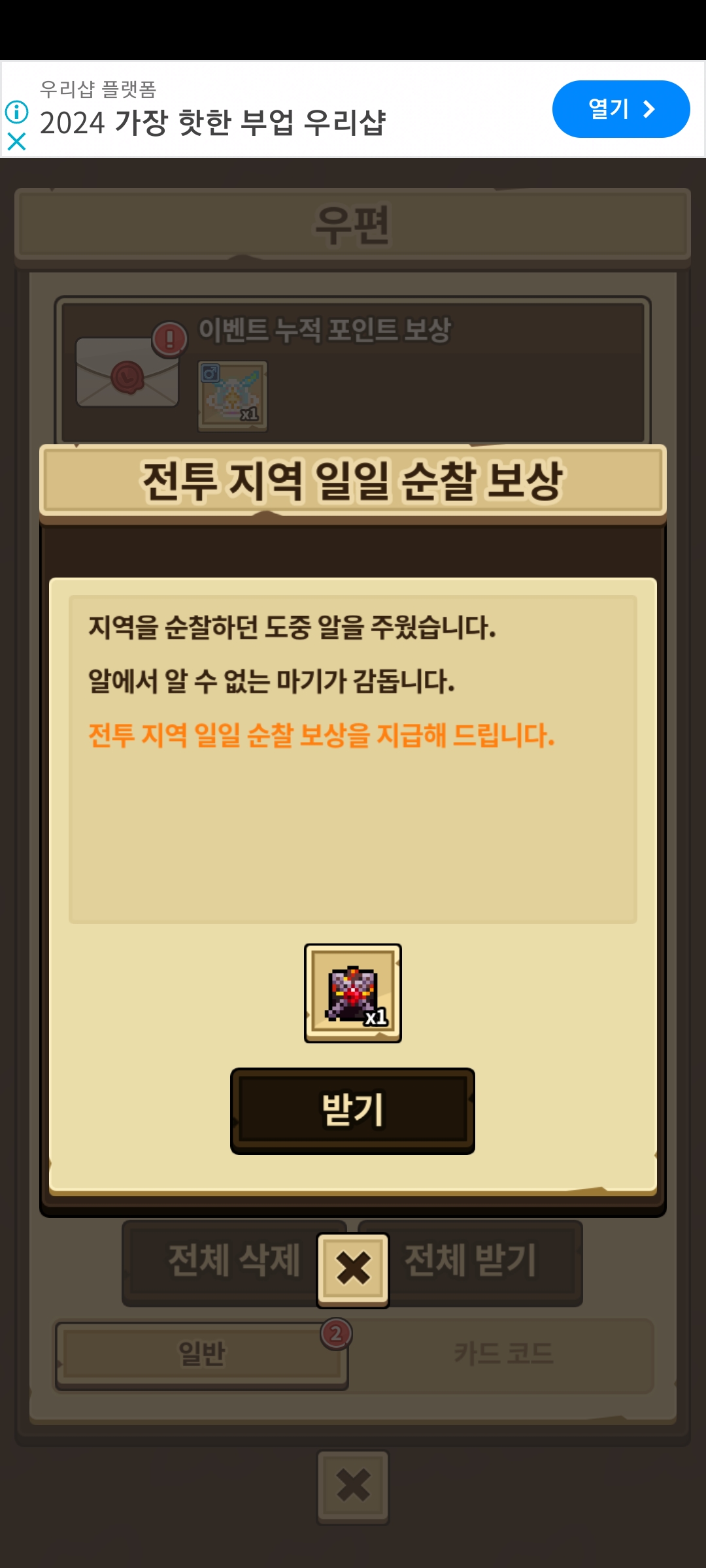Screen dimensions: 706x1568
Task: Claim the patrol reward with 받기
Action: (x=352, y=1111)
